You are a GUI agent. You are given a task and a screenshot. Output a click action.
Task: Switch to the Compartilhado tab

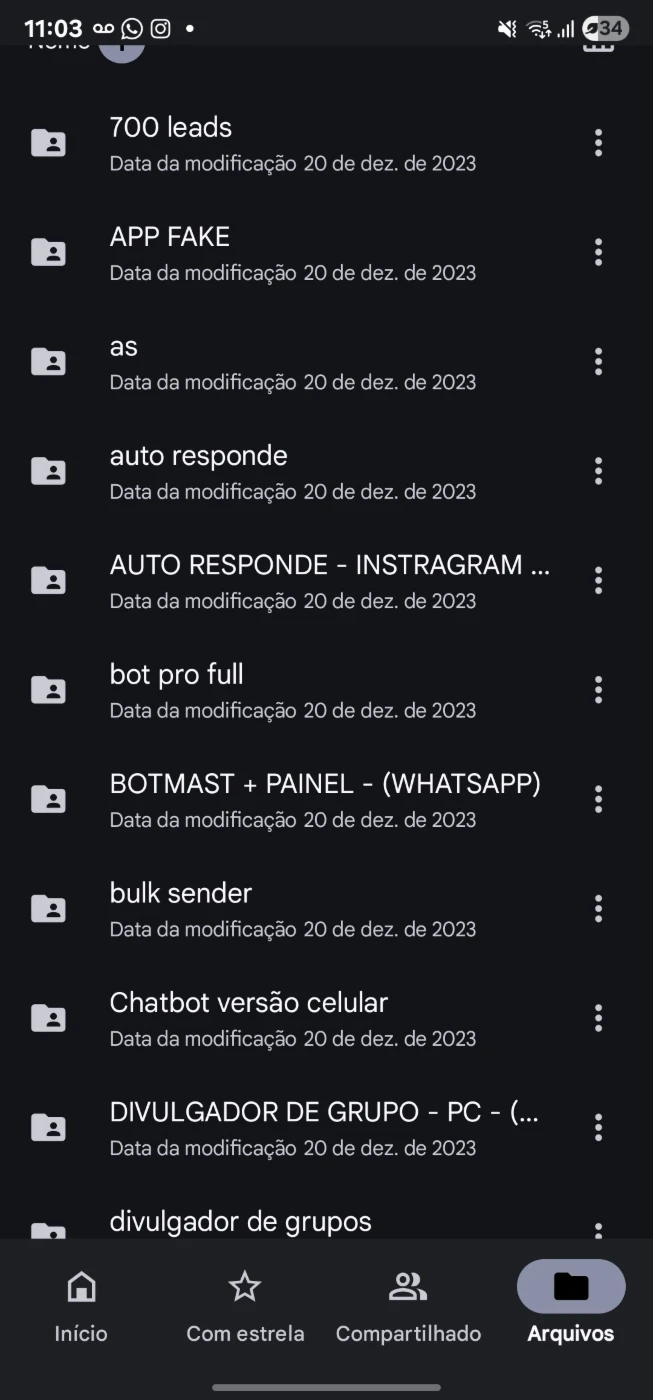click(x=408, y=1306)
